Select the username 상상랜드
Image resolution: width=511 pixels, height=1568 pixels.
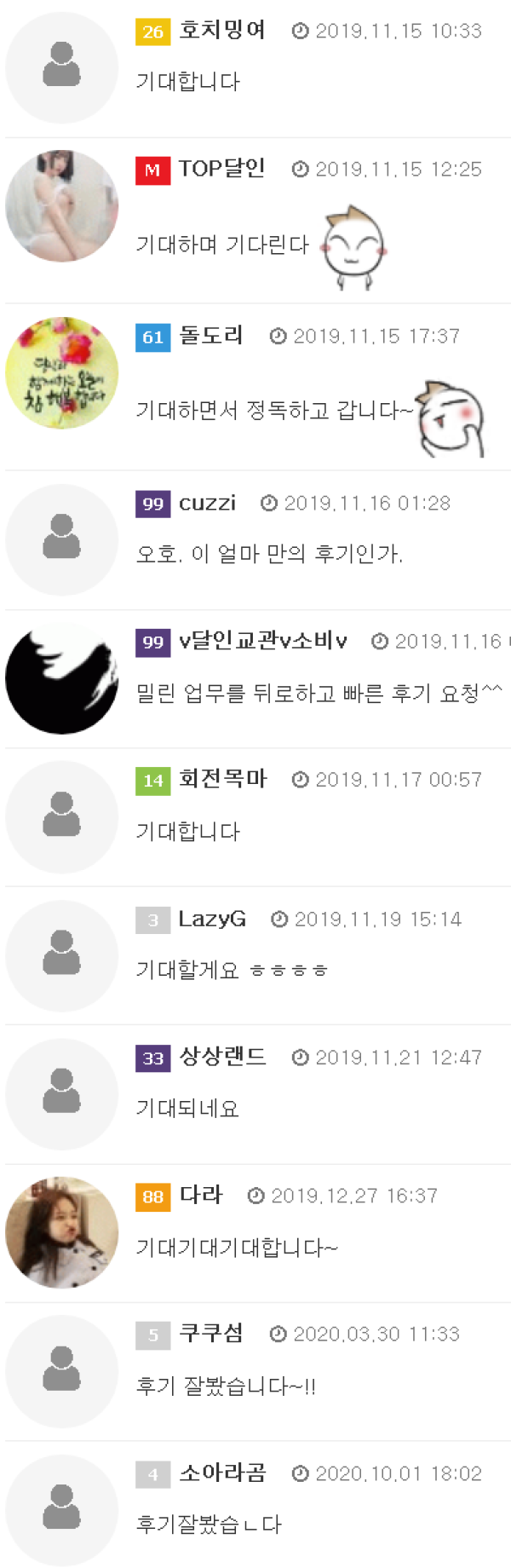[222, 1058]
